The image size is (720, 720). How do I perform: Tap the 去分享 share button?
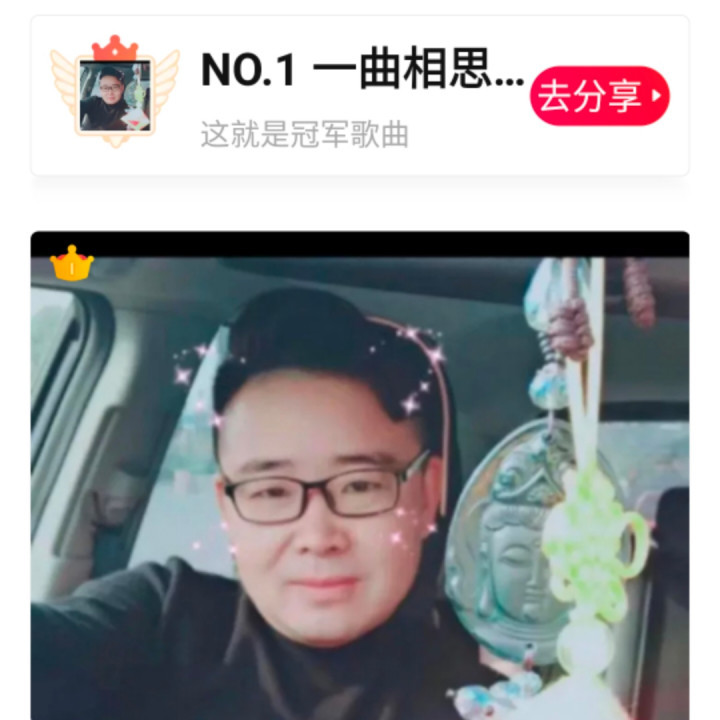pyautogui.click(x=600, y=96)
